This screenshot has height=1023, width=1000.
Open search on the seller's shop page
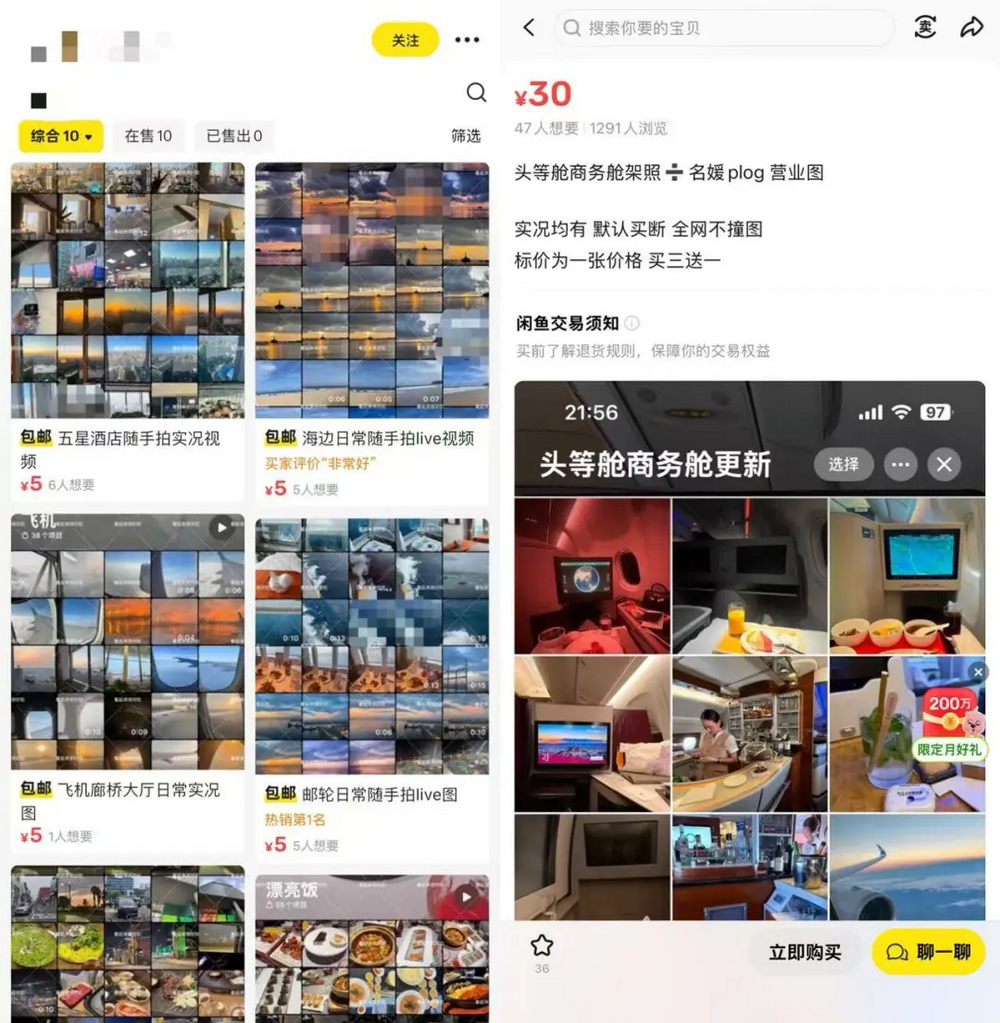point(476,93)
